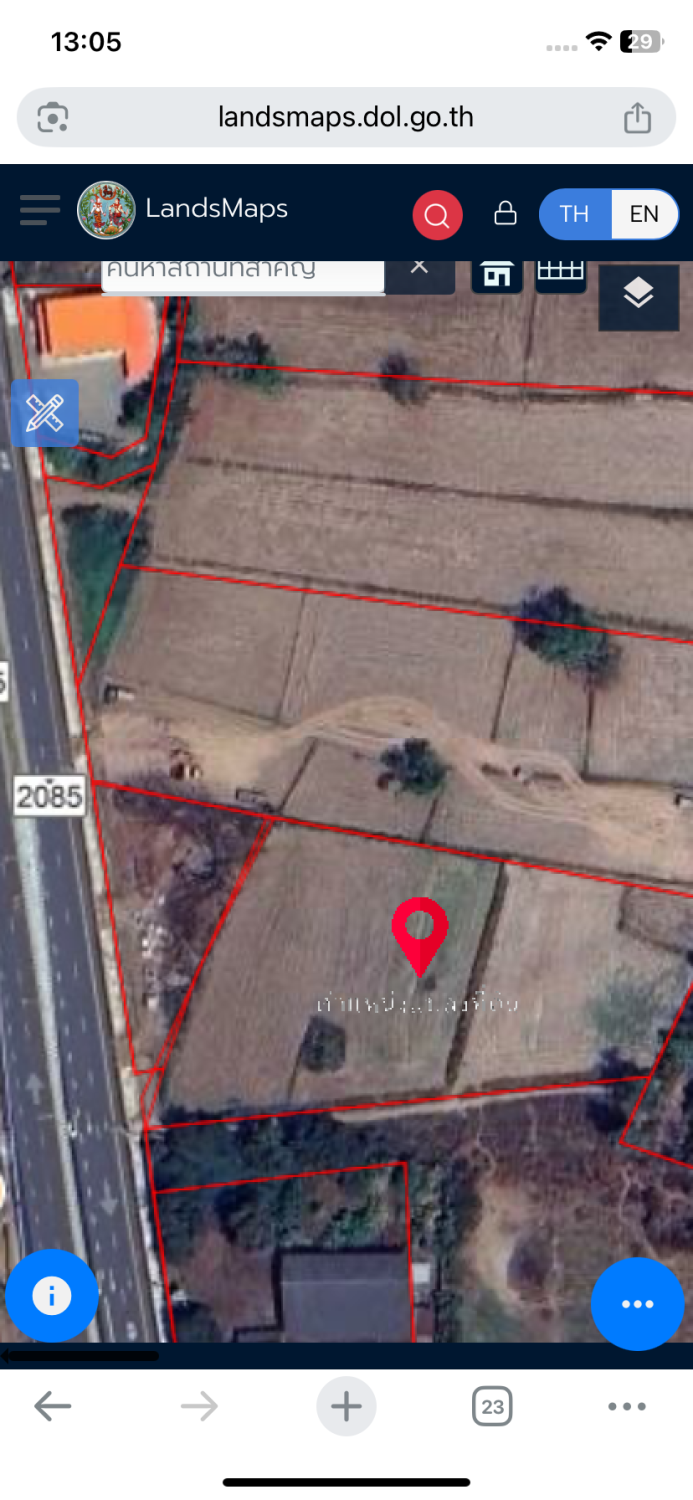Tap the URL landsmaps.dol.go.th address bar

345,118
